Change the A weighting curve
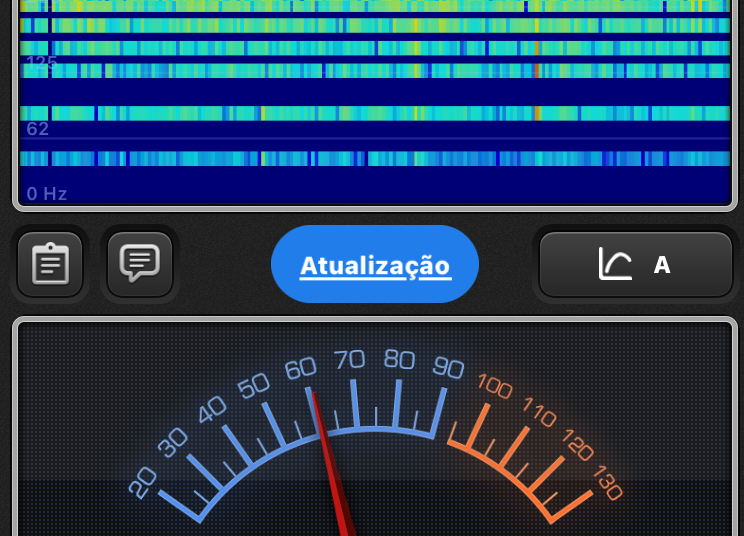This screenshot has height=536, width=744. pos(636,265)
